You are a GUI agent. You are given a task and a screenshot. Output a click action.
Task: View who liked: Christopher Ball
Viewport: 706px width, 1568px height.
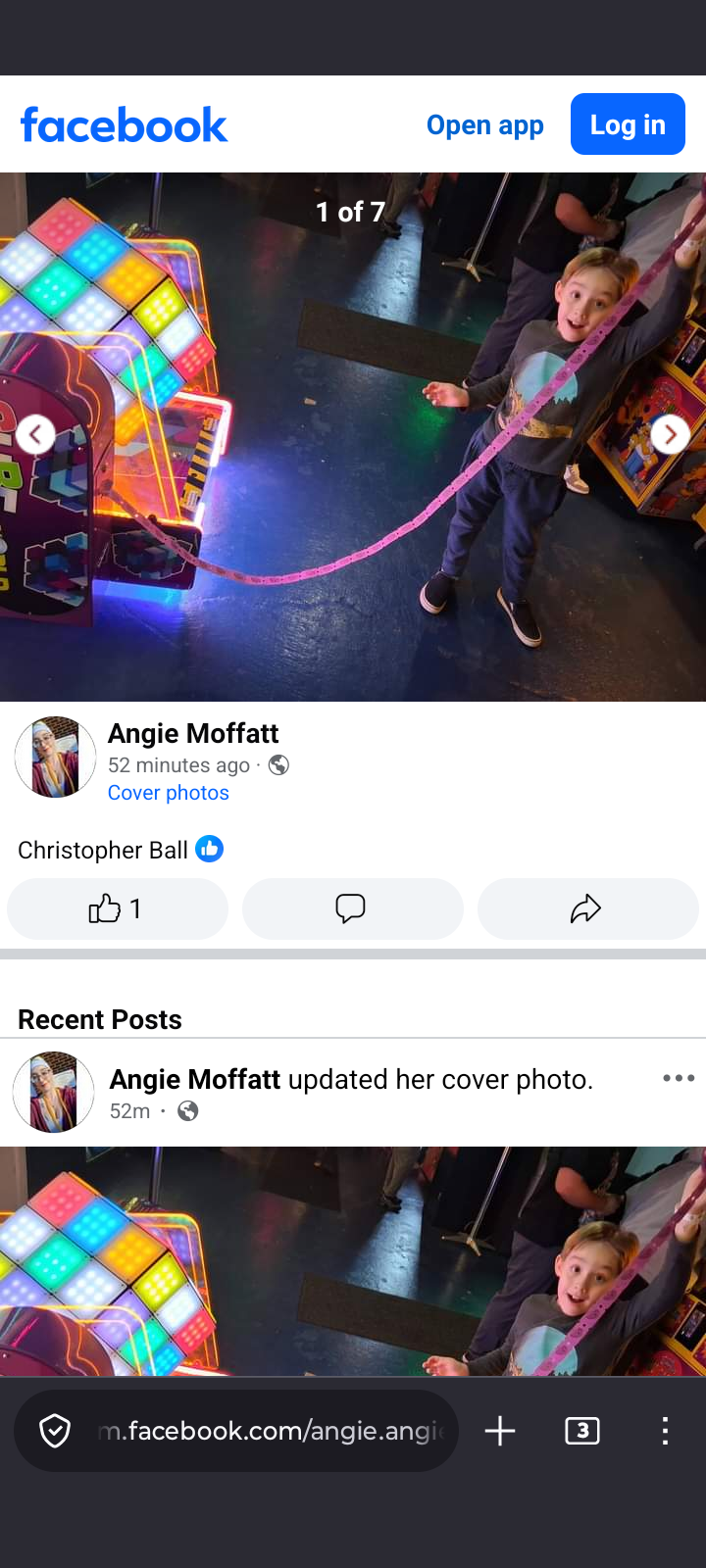118,850
